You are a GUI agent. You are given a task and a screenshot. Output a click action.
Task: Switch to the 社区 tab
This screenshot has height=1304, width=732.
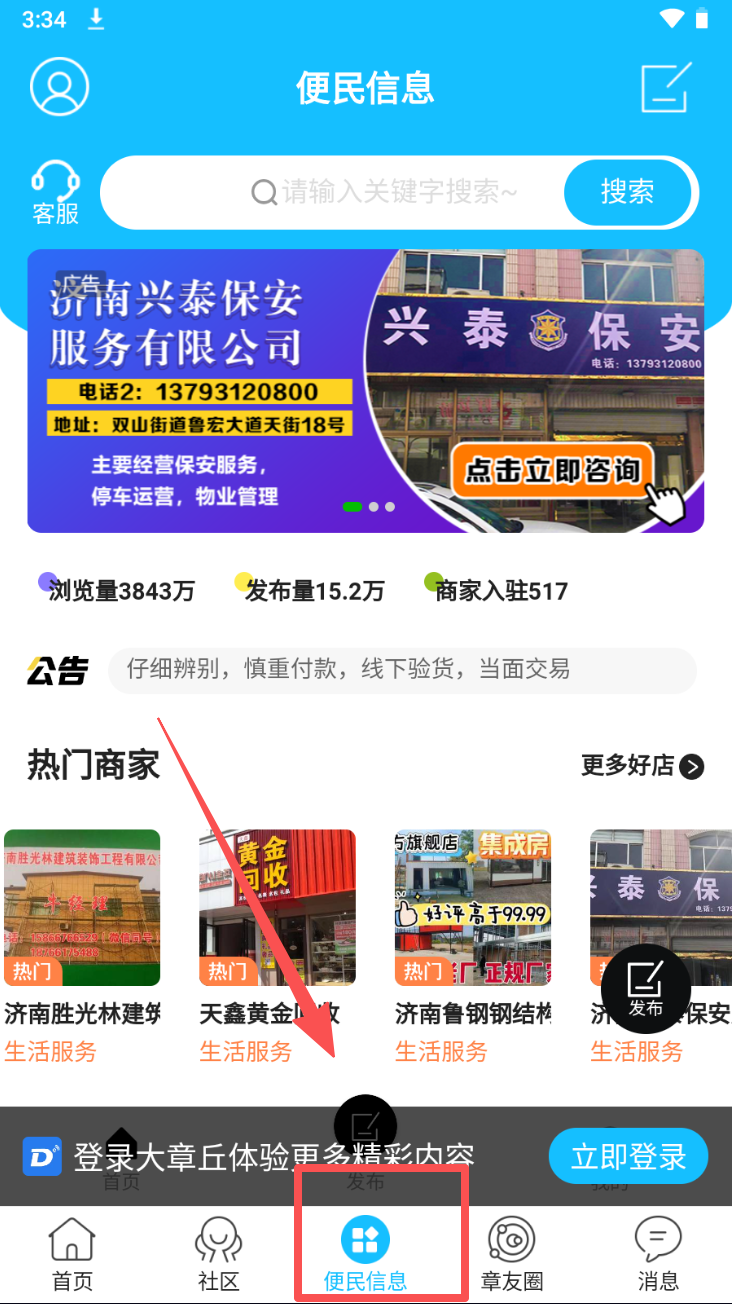pyautogui.click(x=218, y=1254)
